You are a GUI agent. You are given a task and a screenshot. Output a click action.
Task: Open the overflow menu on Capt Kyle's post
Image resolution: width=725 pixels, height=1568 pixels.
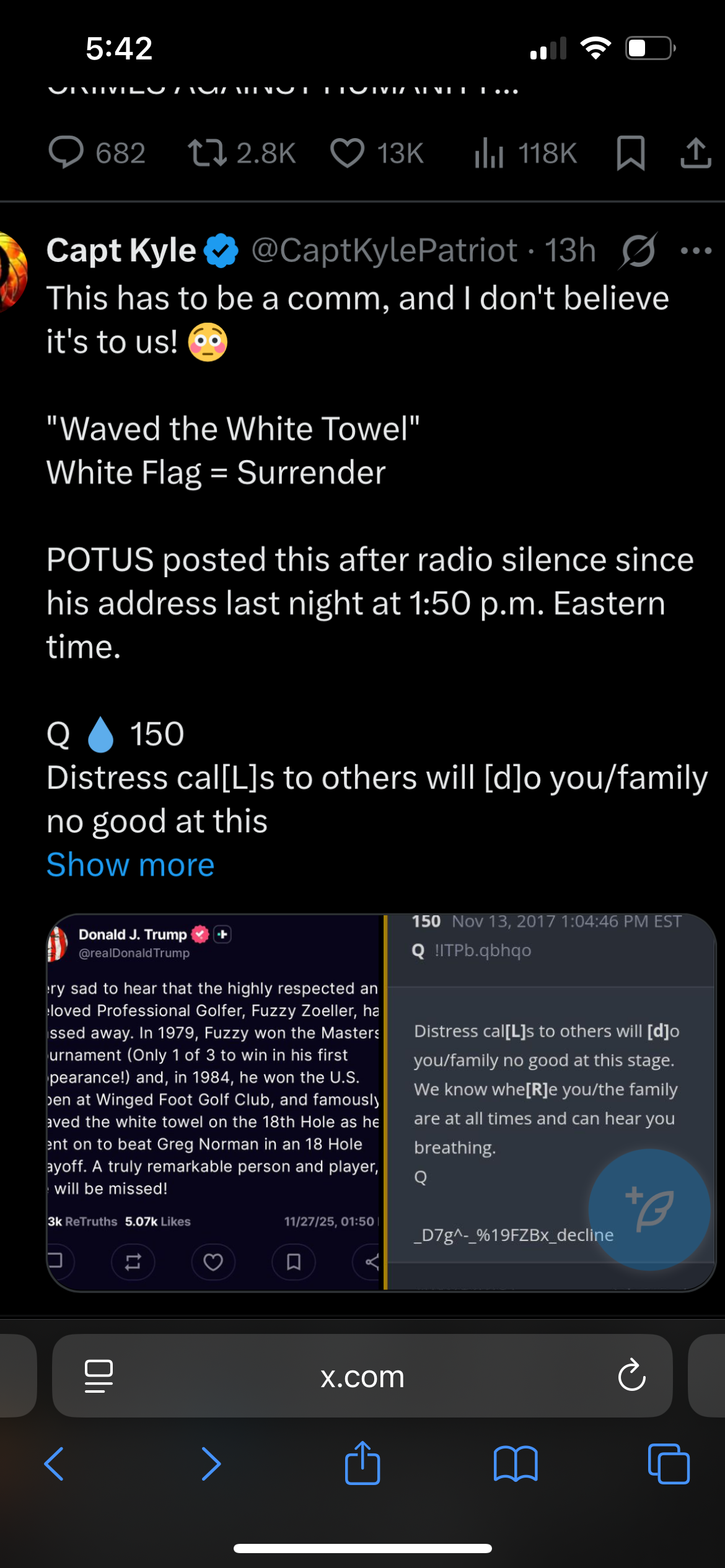click(x=696, y=251)
